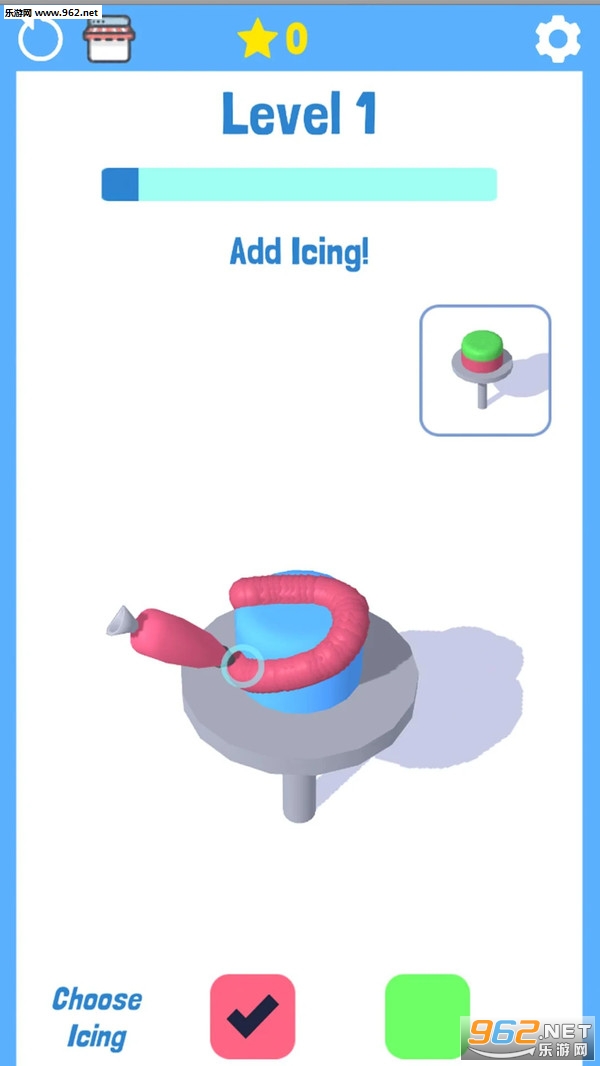View the target cake preview
Image resolution: width=600 pixels, height=1066 pixels.
coord(485,370)
